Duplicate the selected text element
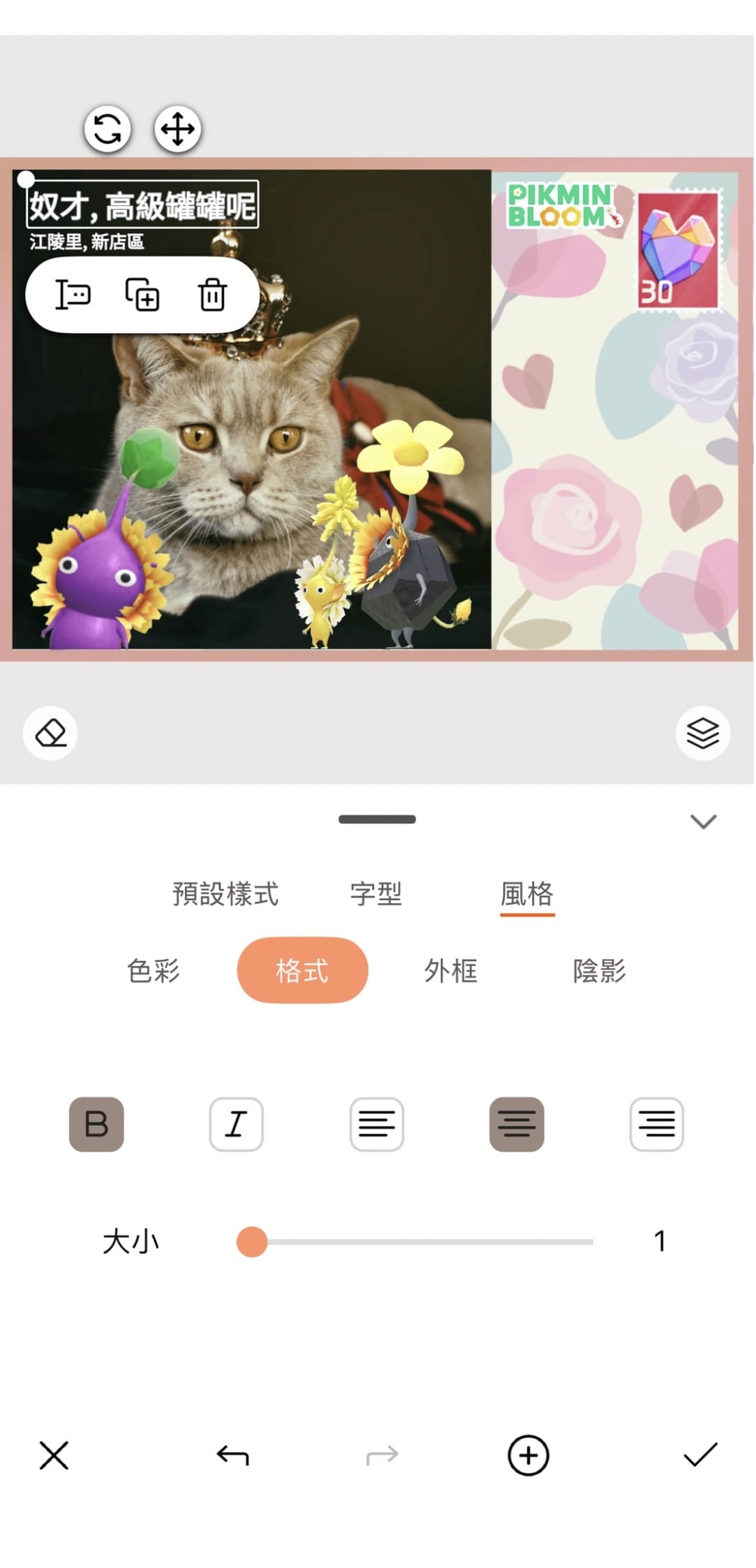756x1568 pixels. tap(142, 295)
